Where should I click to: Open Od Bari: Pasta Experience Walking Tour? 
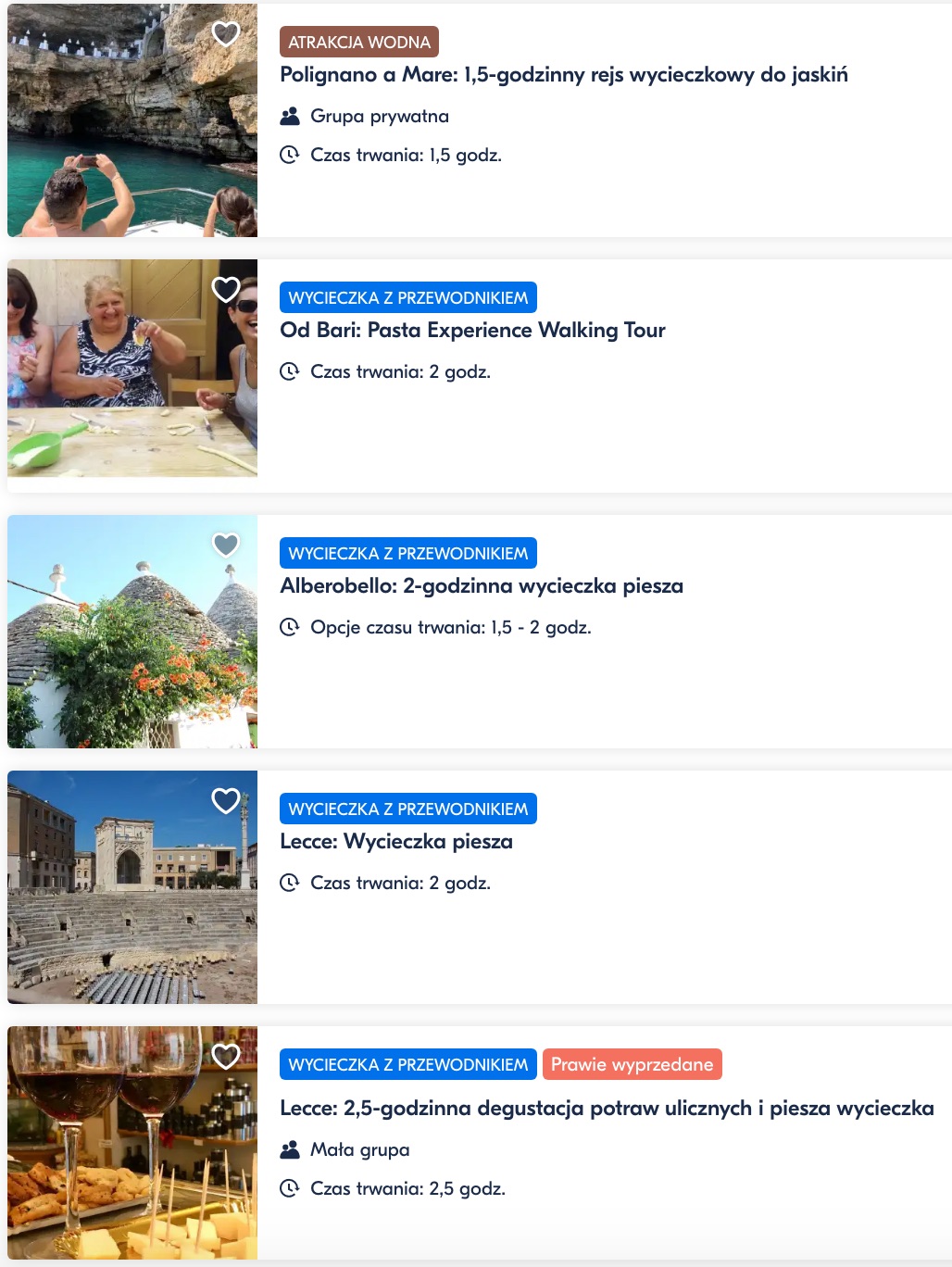pyautogui.click(x=472, y=331)
